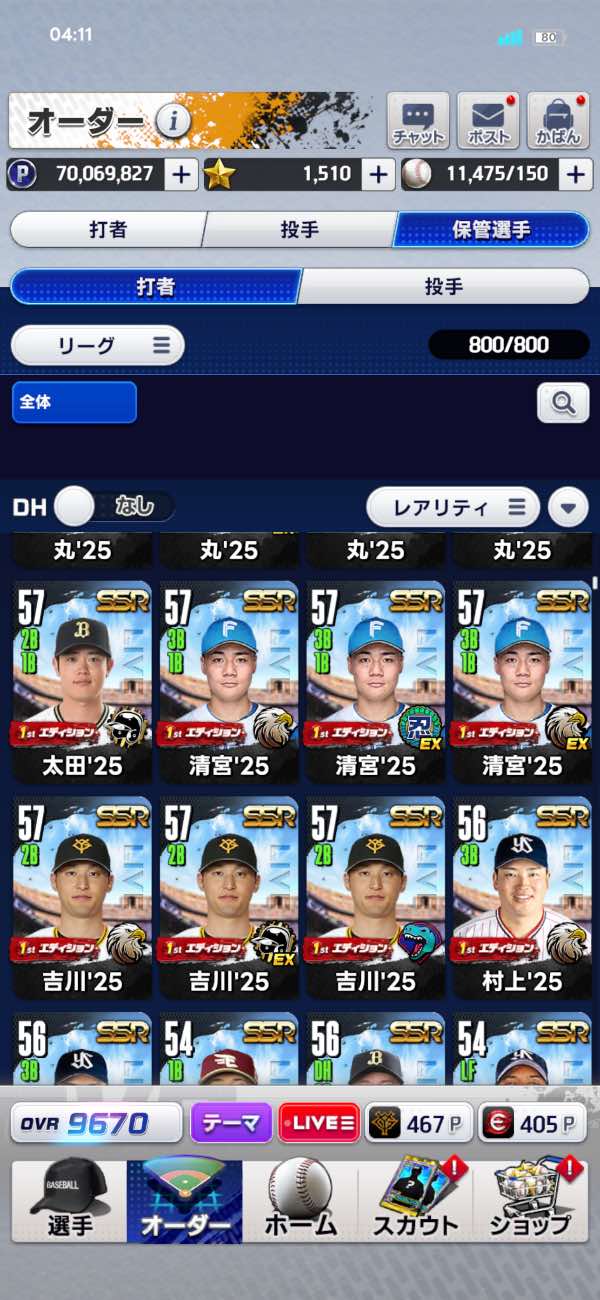Image resolution: width=600 pixels, height=1300 pixels.
Task: Go to the ホーム tab
Action: pyautogui.click(x=299, y=1200)
